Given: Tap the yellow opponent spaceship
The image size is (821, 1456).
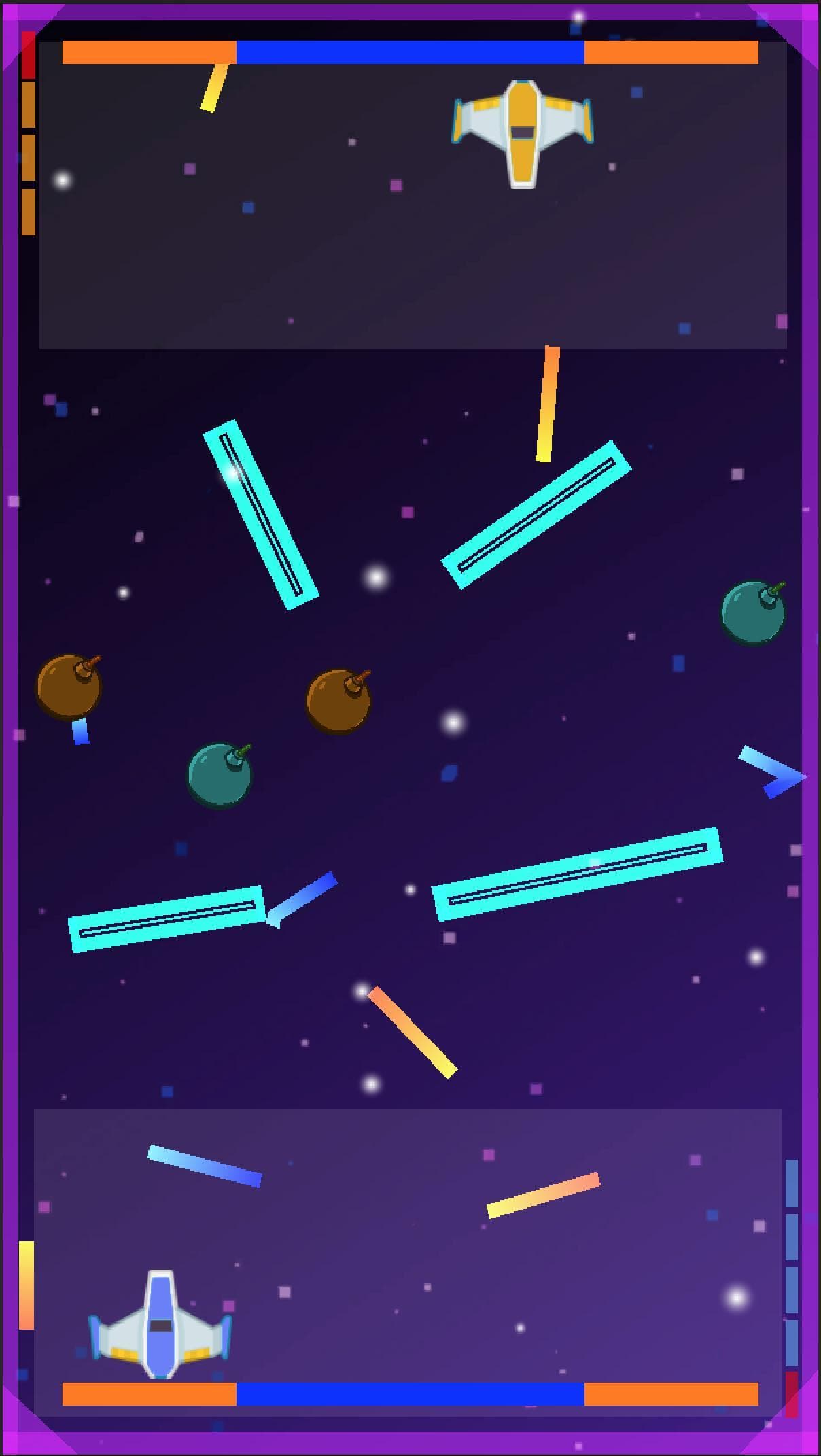Looking at the screenshot, I should (522, 134).
